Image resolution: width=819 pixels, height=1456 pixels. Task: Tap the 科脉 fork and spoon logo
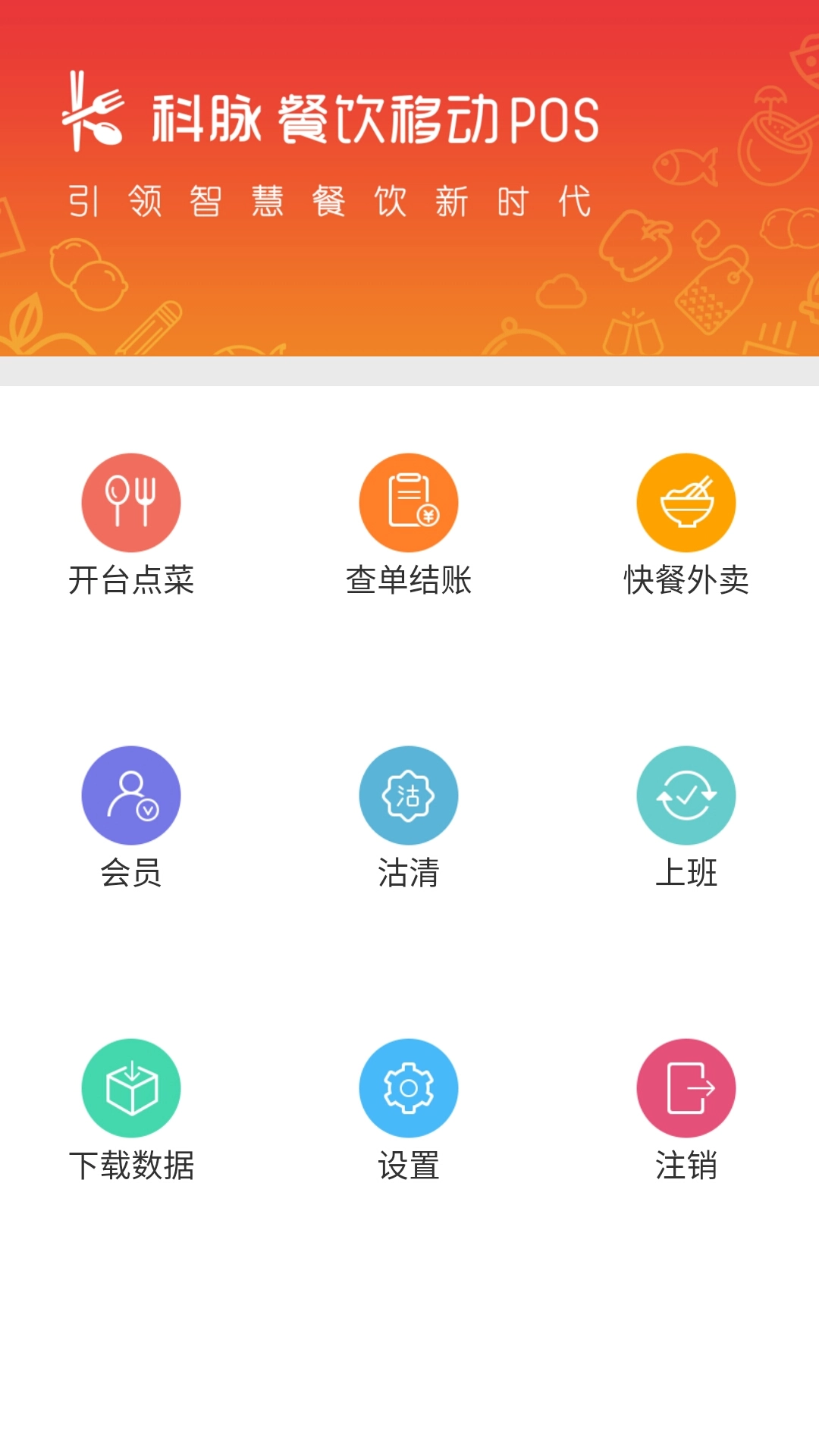tap(93, 110)
